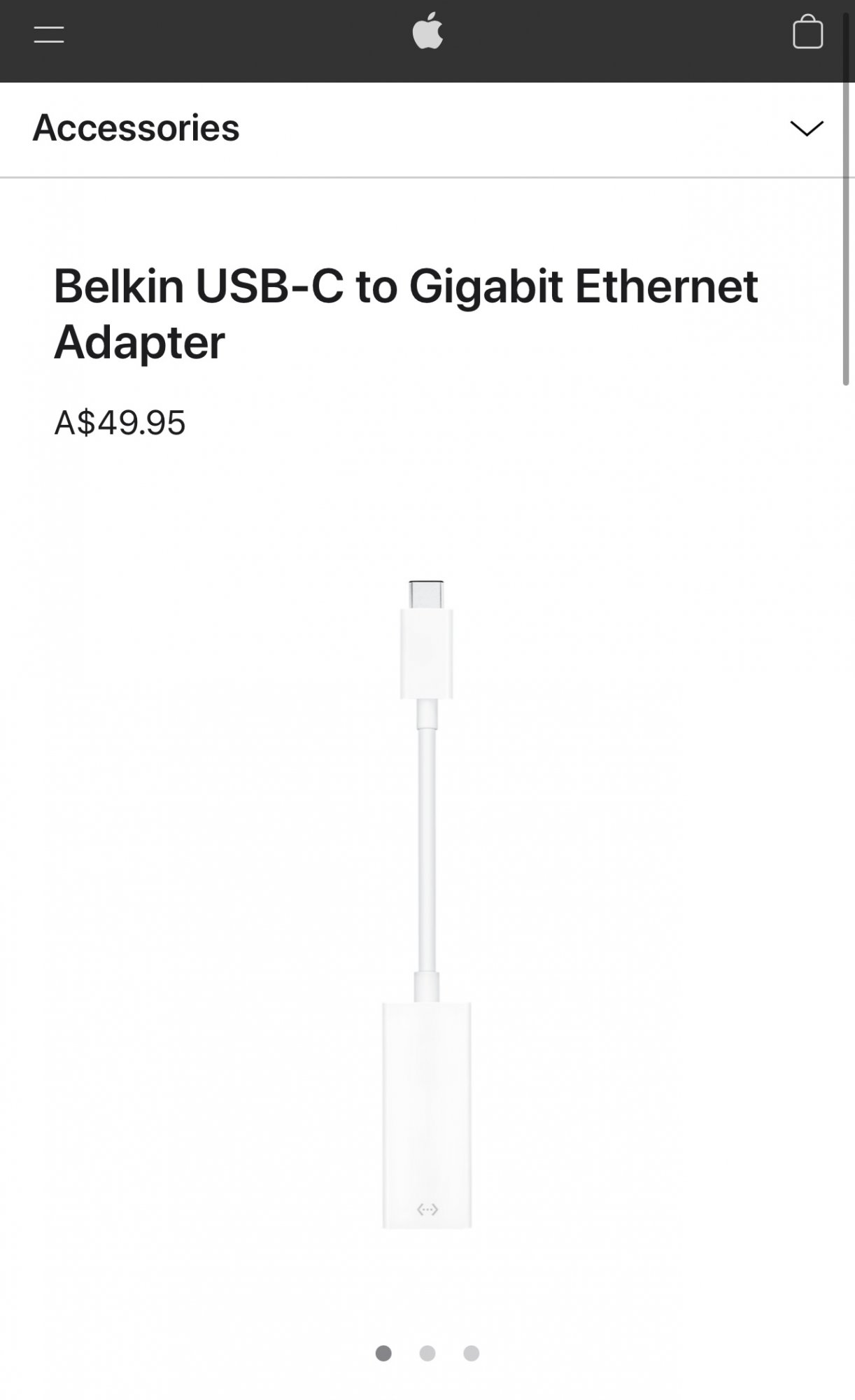Open the hamburger navigation menu
Screen dimensions: 855x1400
[x=49, y=34]
